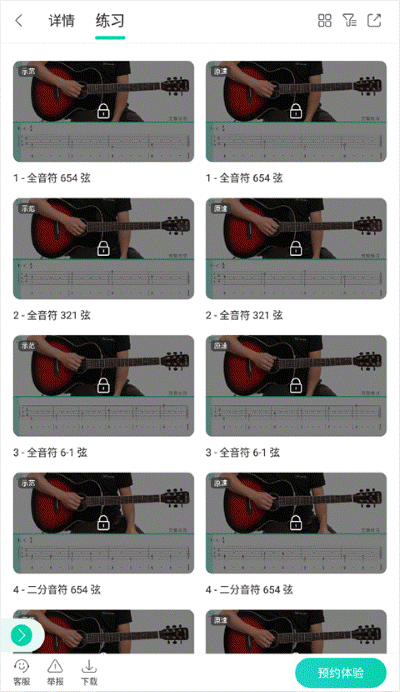Screen dimensions: 400x692
Task: Tap 举报 to report this content
Action: (x=55, y=673)
